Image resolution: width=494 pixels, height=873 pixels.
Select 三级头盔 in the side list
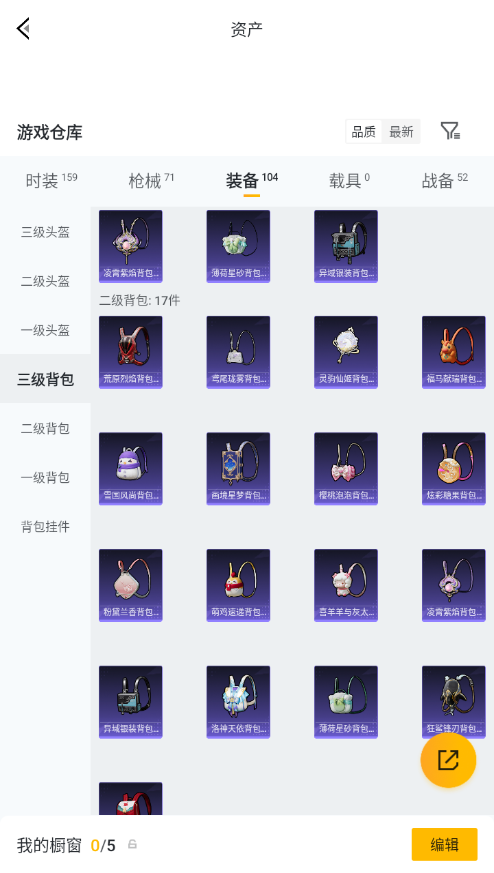point(45,232)
